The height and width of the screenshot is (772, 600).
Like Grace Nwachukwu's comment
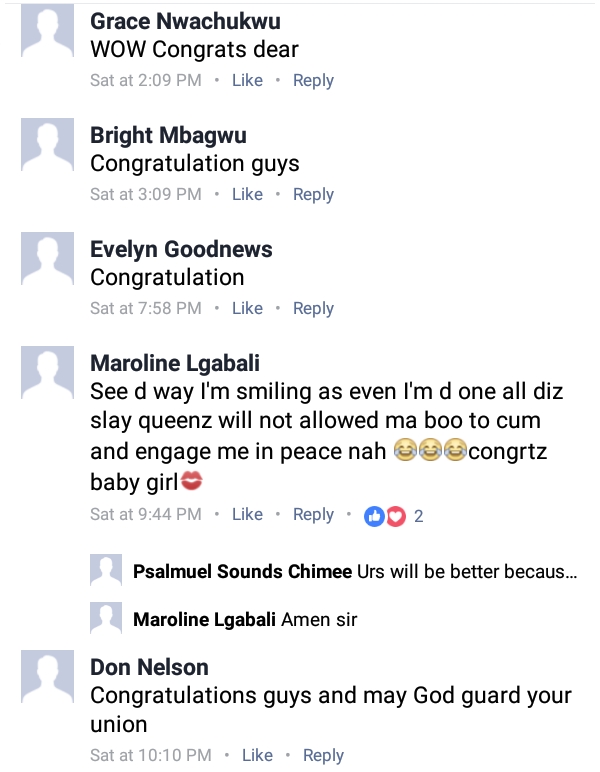(247, 80)
